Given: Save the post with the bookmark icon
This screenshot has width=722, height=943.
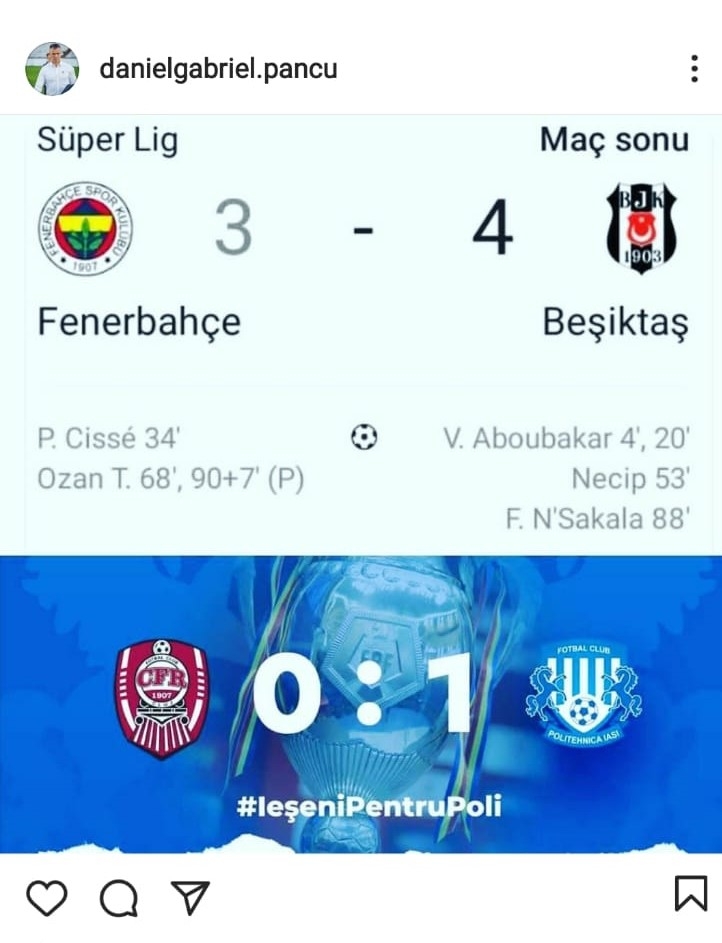Looking at the screenshot, I should (691, 894).
